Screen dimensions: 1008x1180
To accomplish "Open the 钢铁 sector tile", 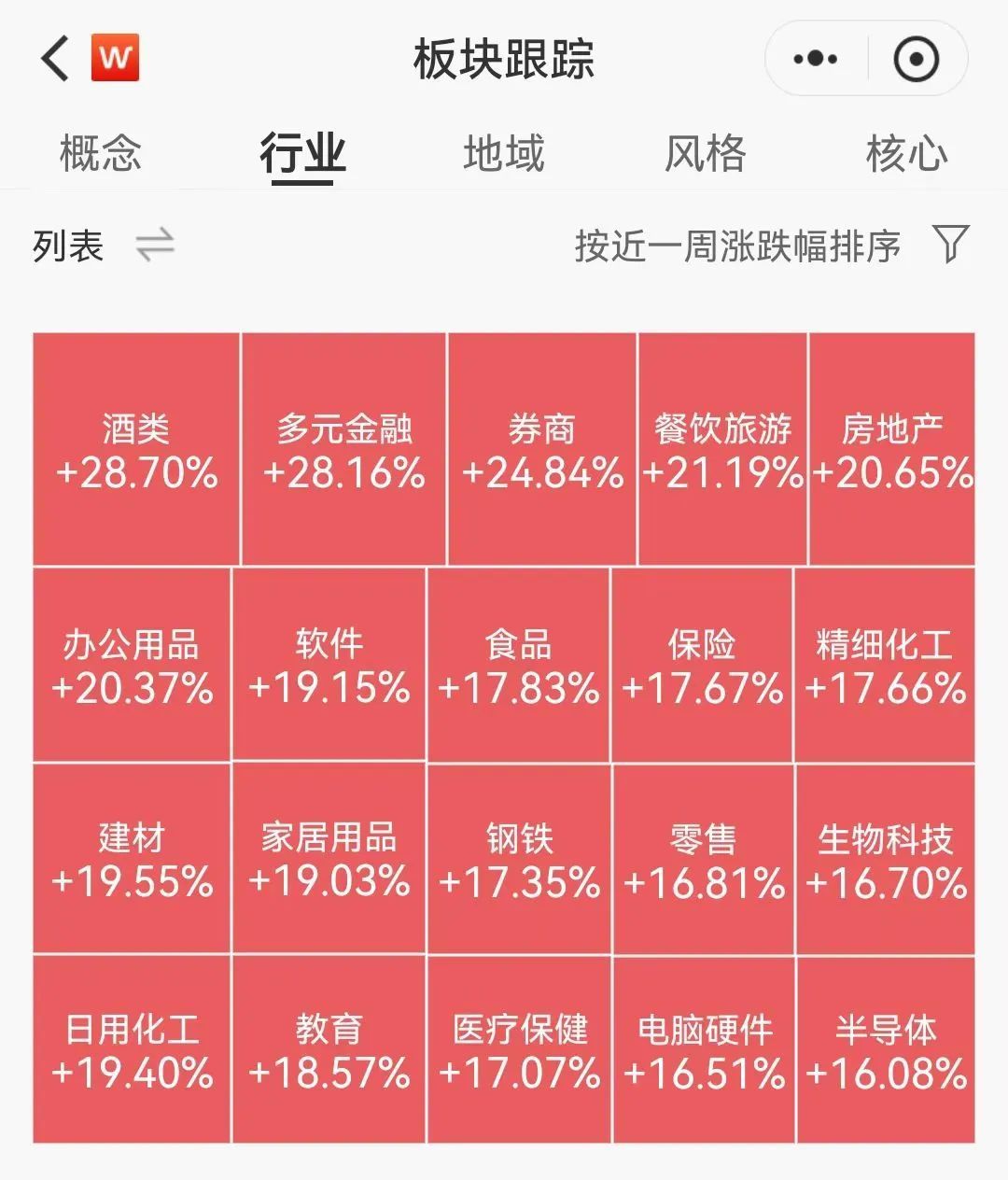I will click(x=519, y=859).
